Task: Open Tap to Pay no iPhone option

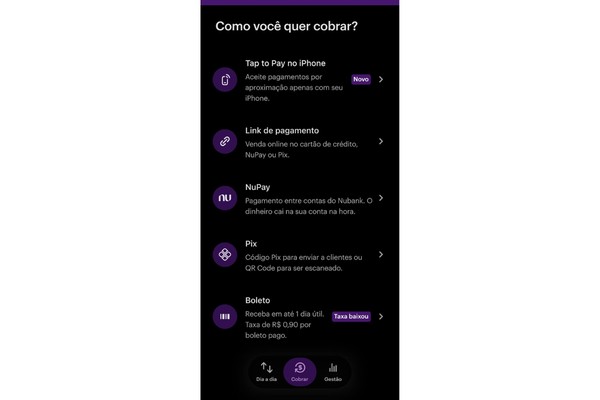Action: tap(299, 79)
